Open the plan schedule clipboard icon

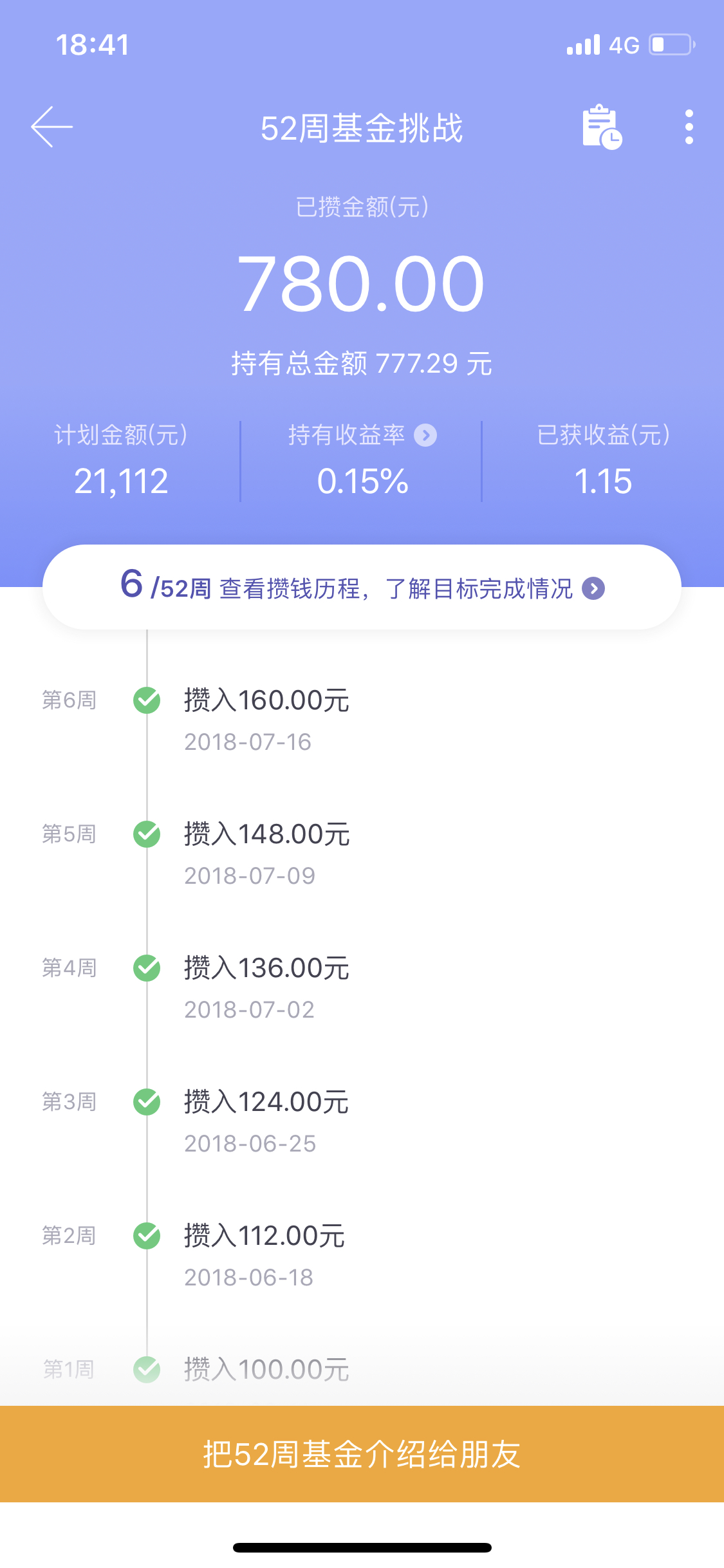pos(602,127)
